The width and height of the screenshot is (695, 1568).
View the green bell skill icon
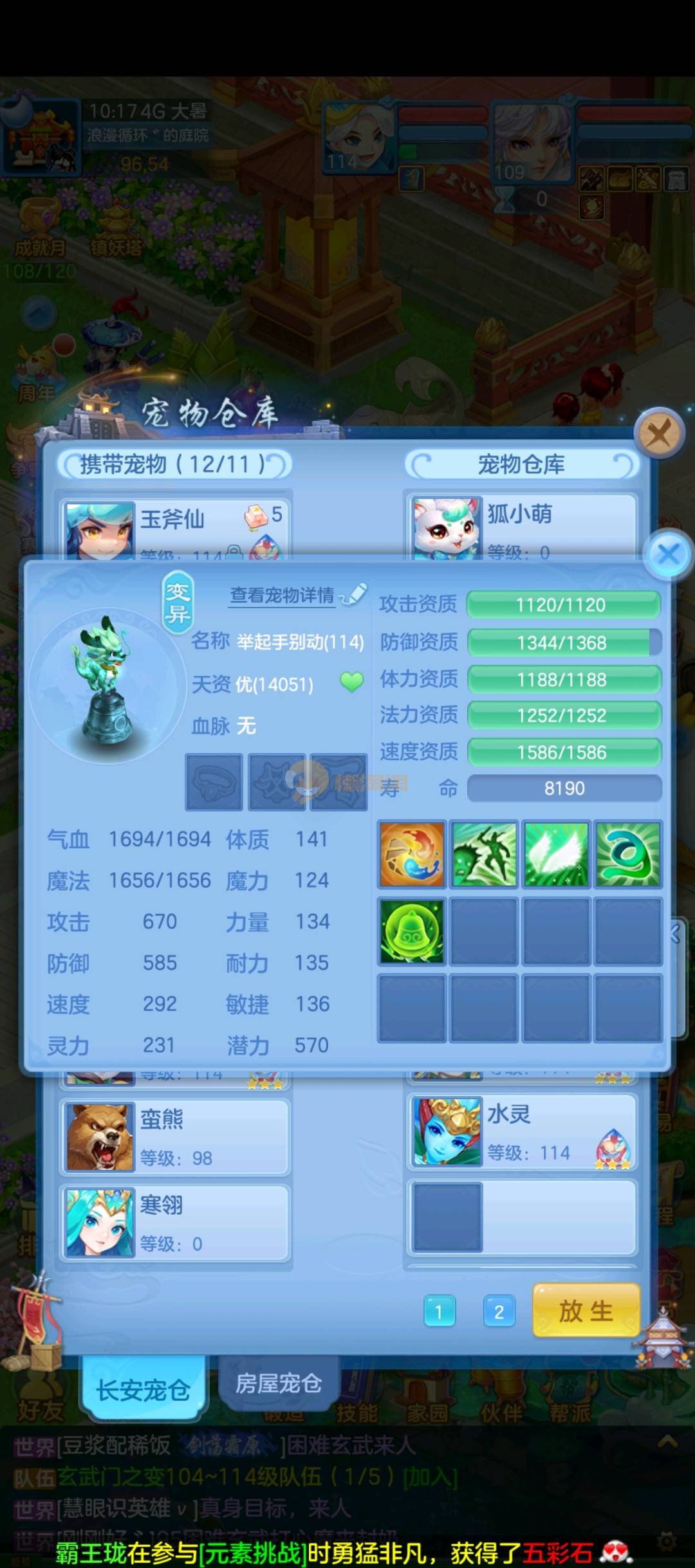(412, 931)
